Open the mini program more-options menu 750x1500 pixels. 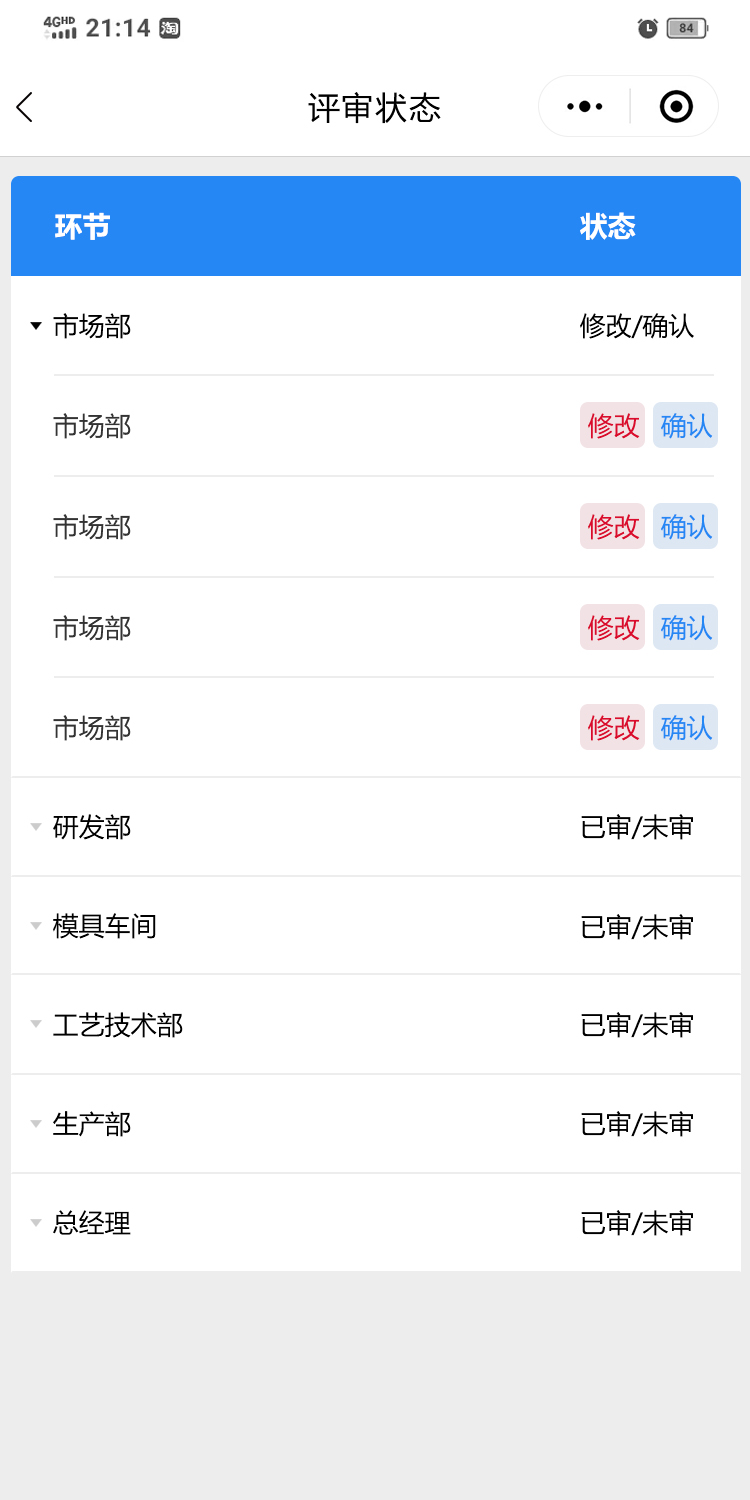[584, 107]
